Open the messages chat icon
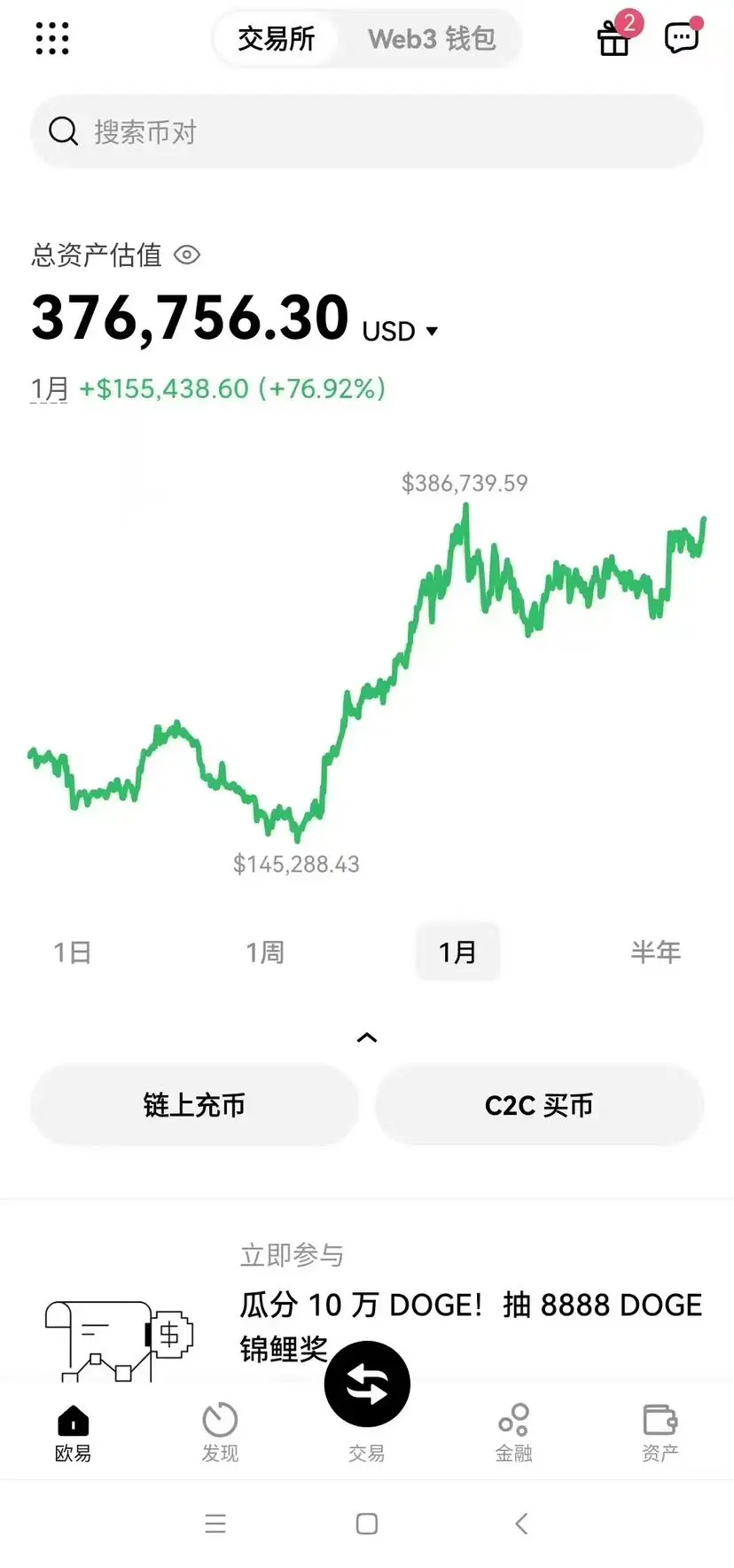 tap(682, 38)
